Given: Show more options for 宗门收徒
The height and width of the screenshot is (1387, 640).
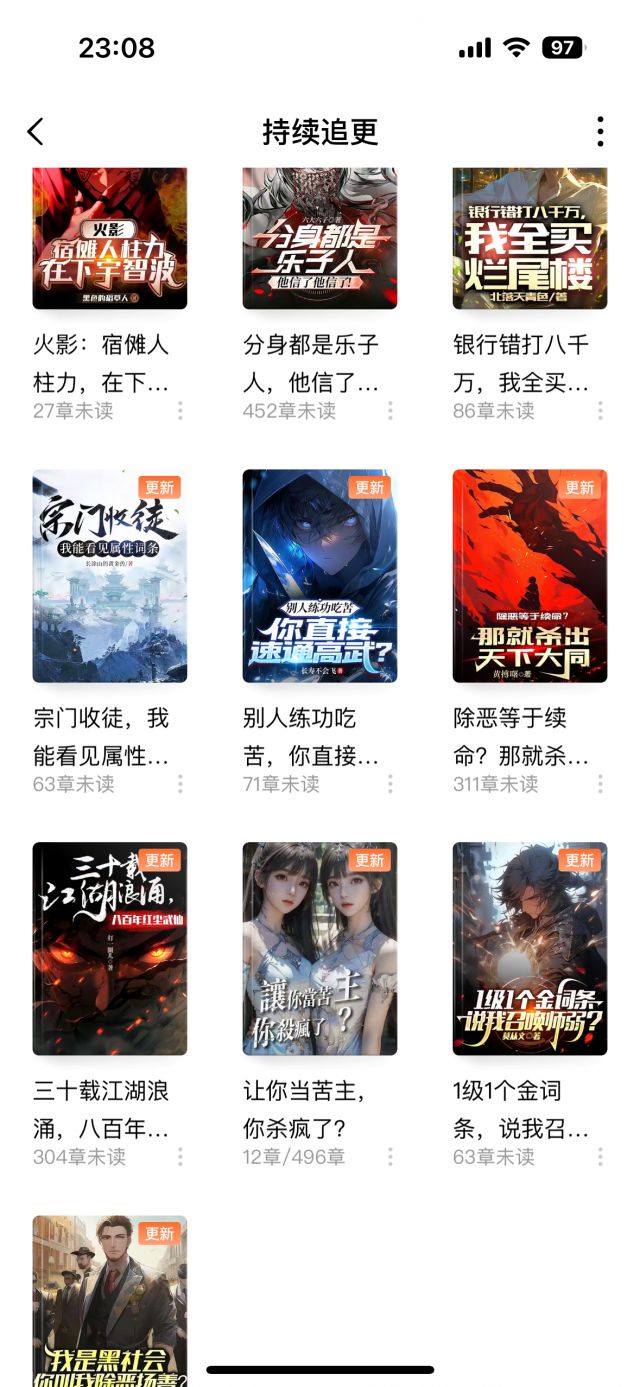Looking at the screenshot, I should click(180, 784).
